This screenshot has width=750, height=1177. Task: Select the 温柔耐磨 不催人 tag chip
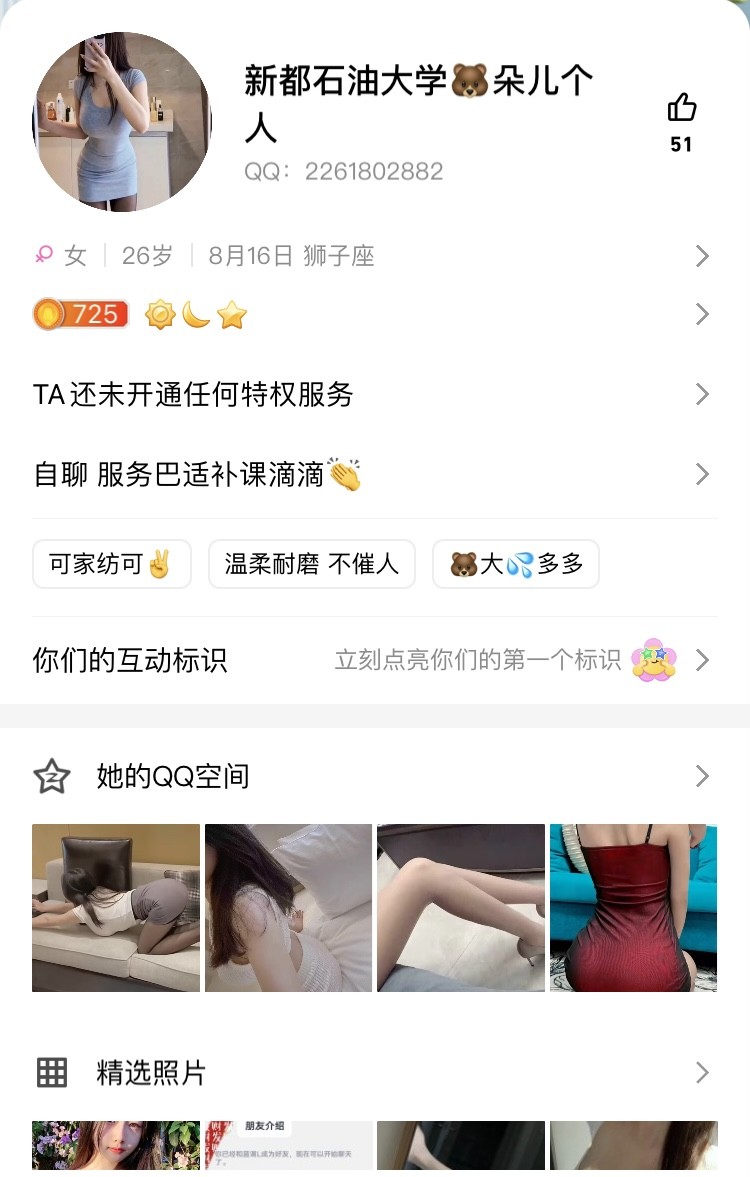[x=311, y=564]
